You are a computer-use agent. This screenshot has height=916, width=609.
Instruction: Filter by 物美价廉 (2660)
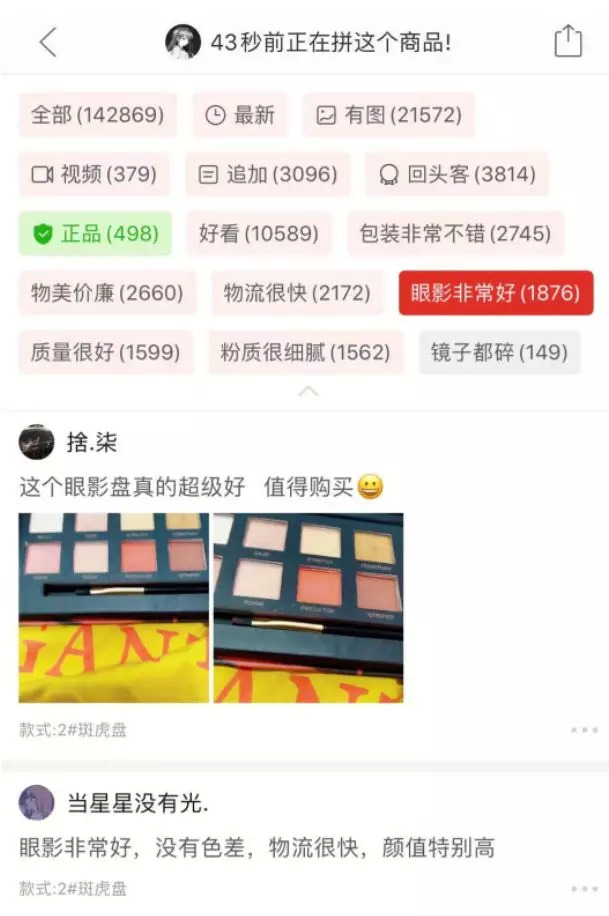tap(107, 293)
